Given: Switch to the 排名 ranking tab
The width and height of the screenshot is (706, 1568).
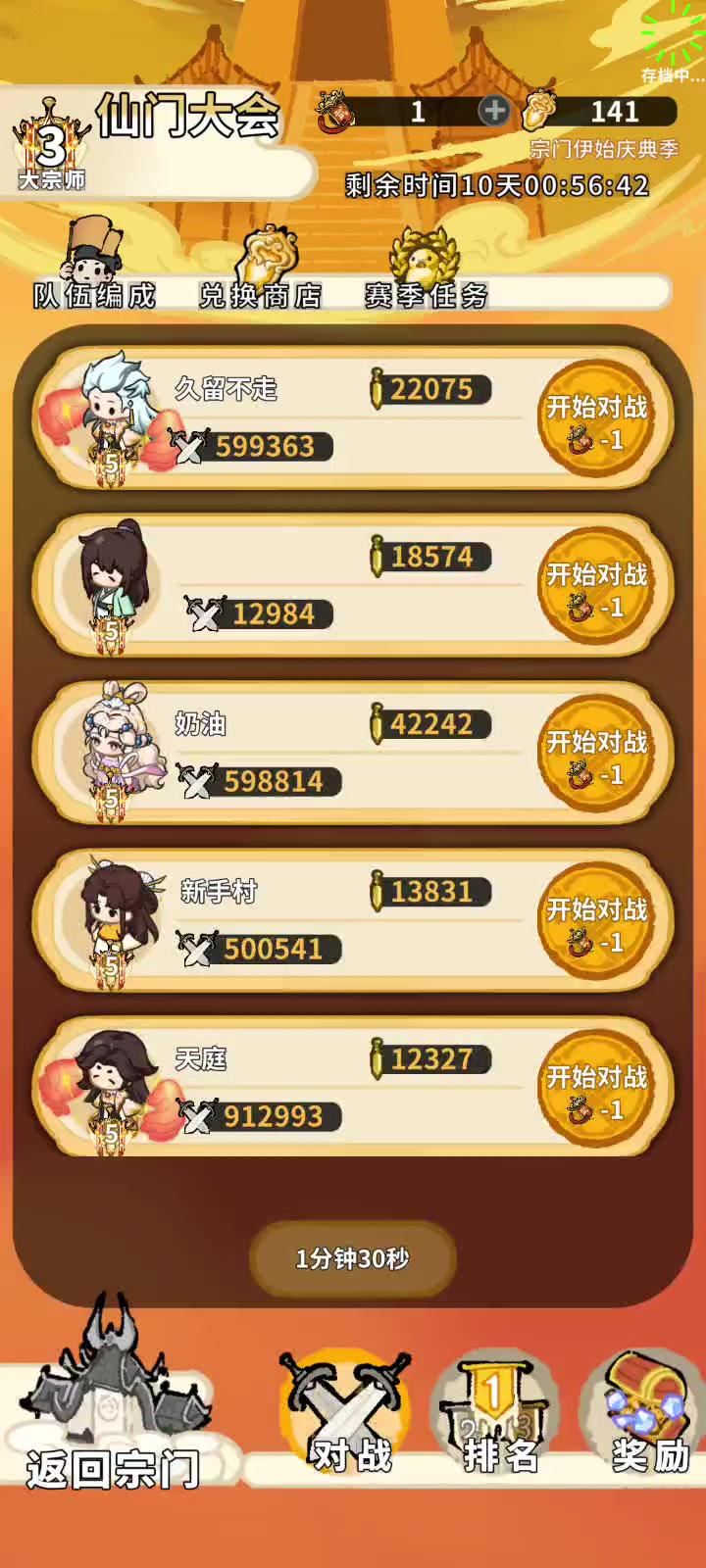Looking at the screenshot, I should click(500, 1415).
